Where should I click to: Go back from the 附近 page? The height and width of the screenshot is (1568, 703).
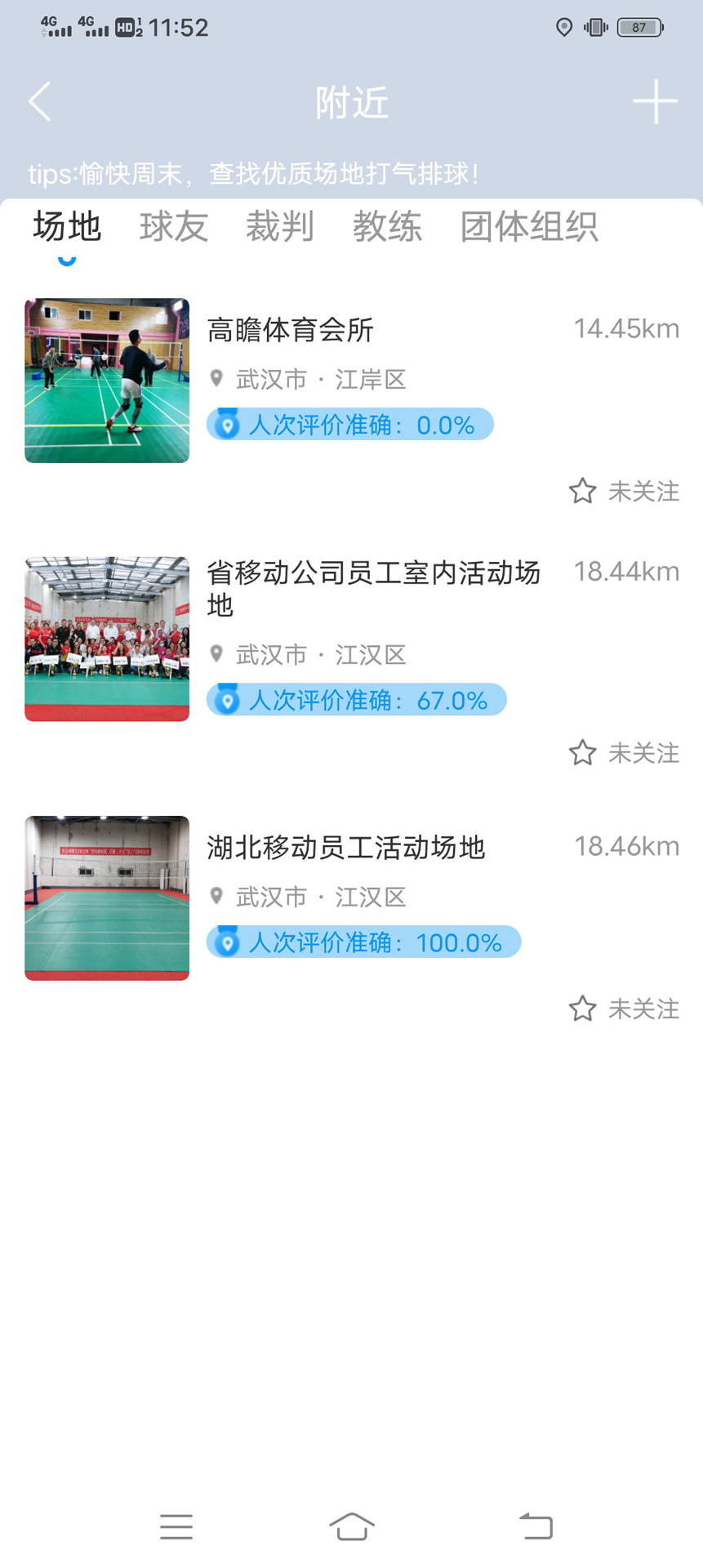[40, 102]
